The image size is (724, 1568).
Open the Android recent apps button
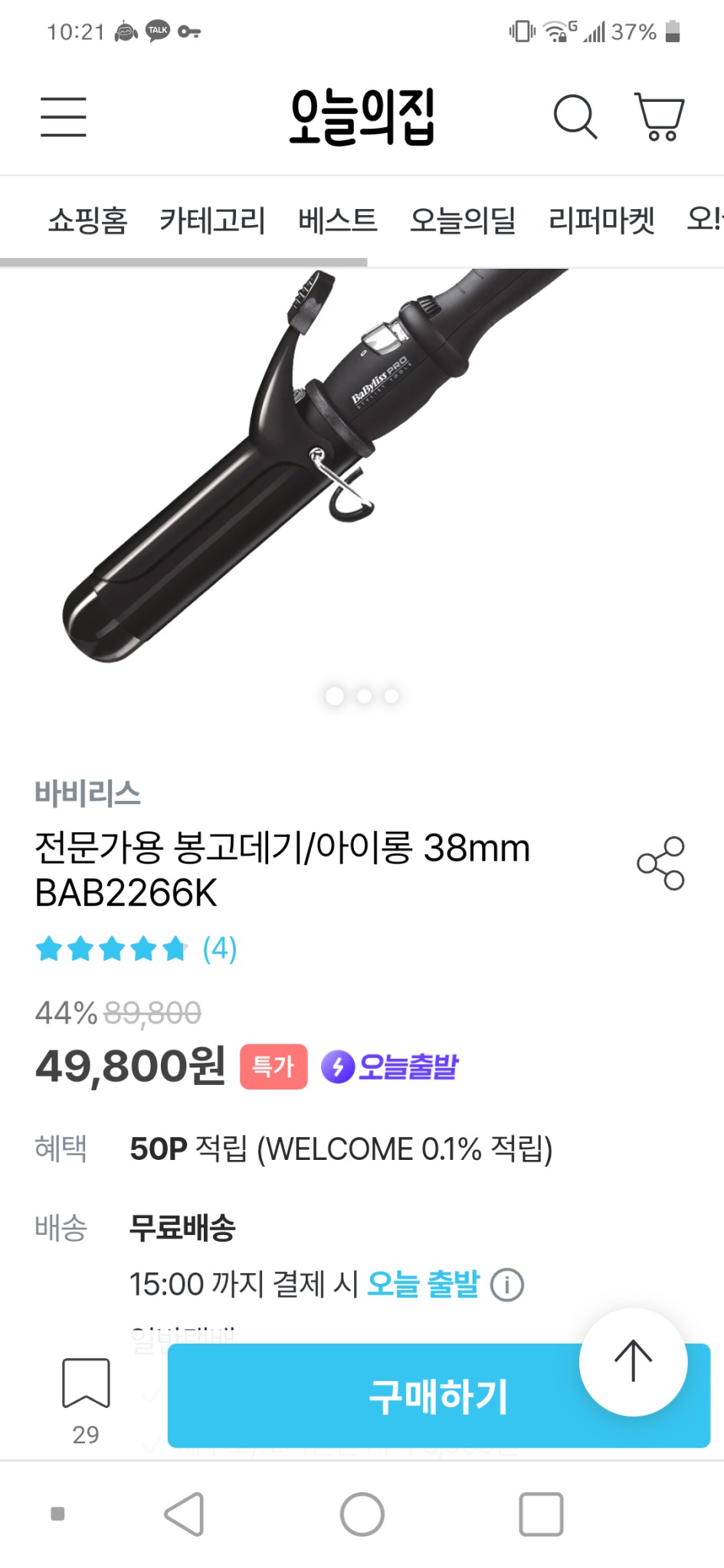pos(540,1514)
